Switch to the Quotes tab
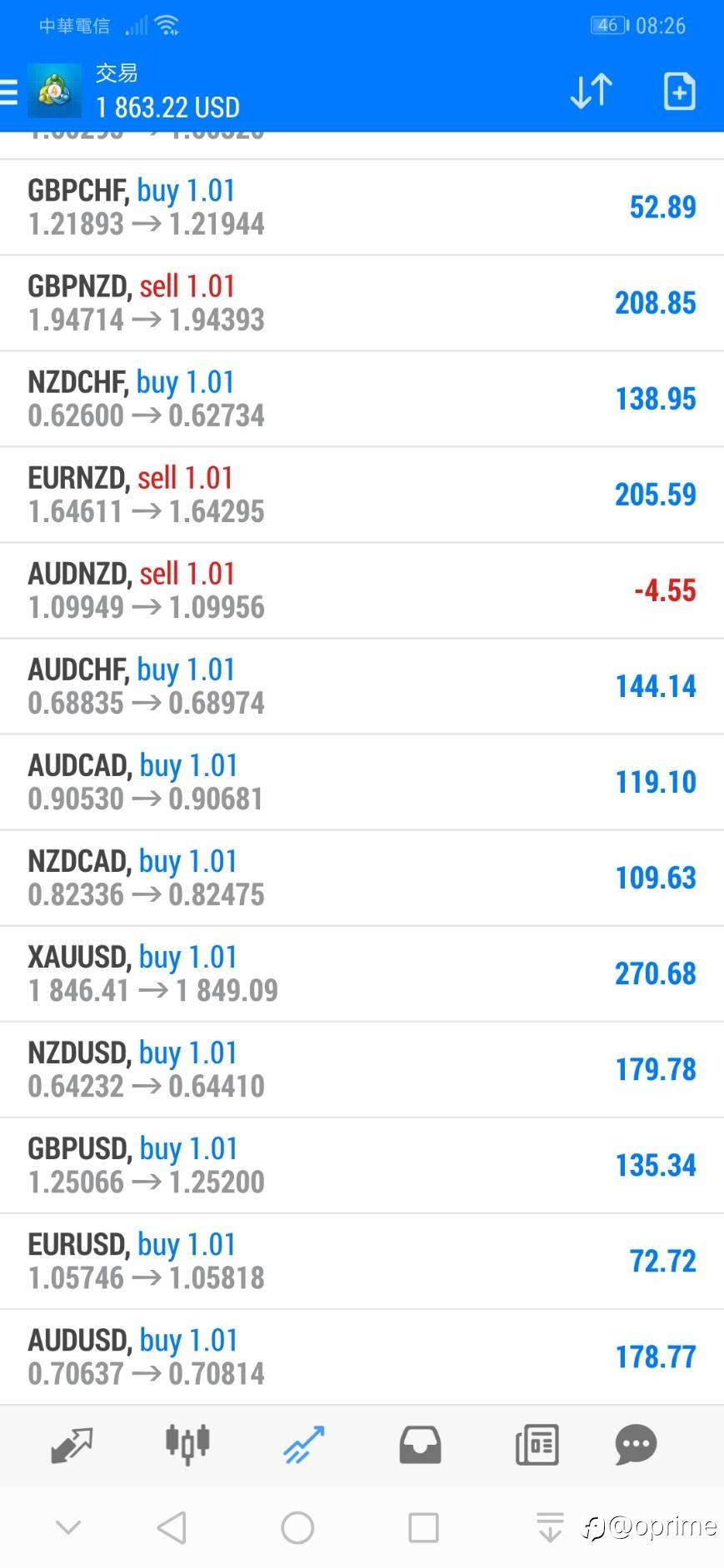Screen dimensions: 724x1568 72,1445
